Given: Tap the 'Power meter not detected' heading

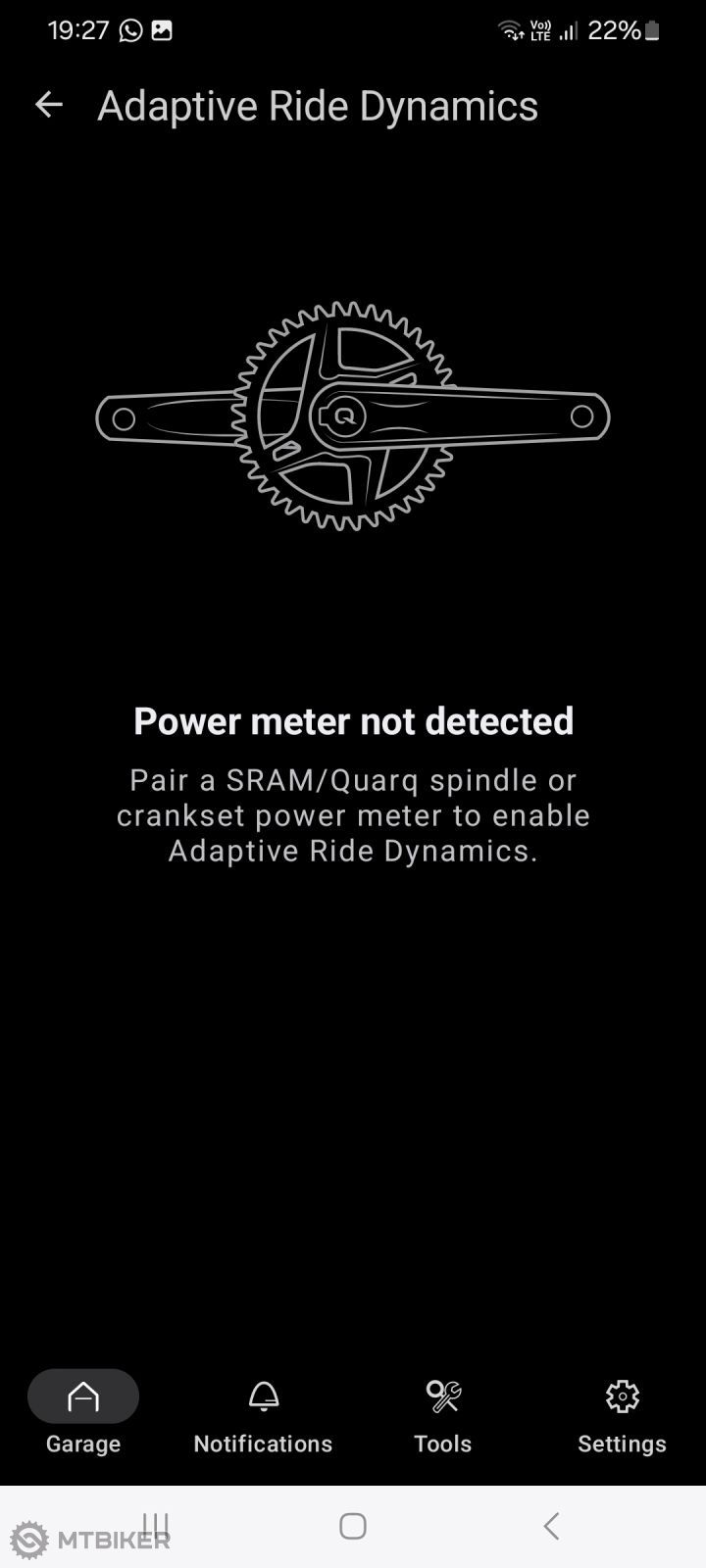Looking at the screenshot, I should [x=353, y=720].
